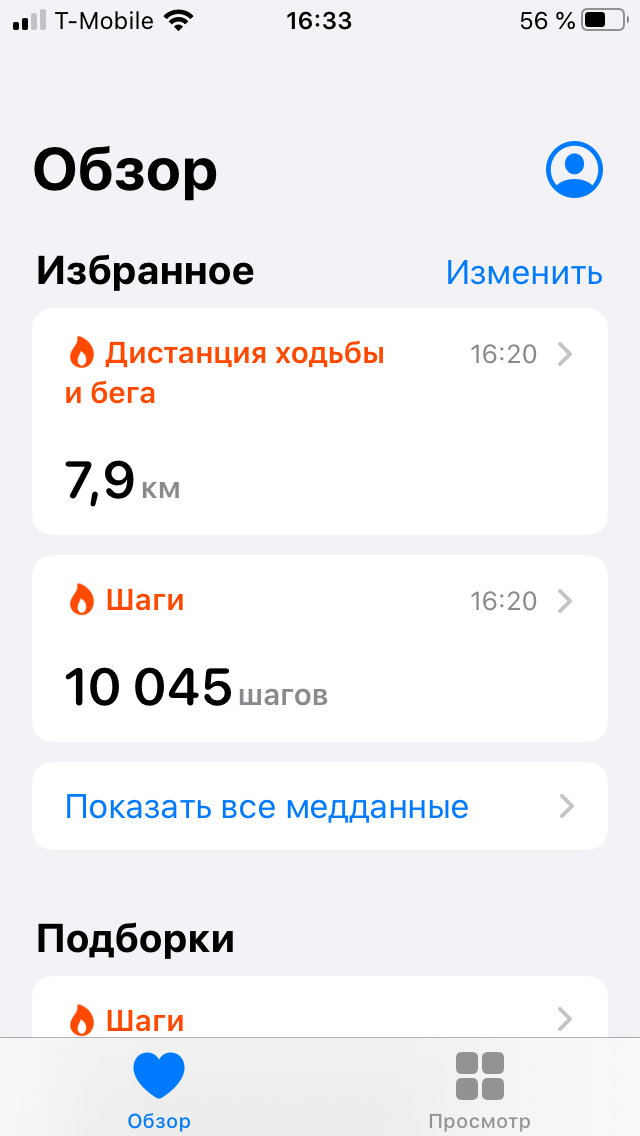
Task: Tap Изменить to edit favorites
Action: click(524, 272)
